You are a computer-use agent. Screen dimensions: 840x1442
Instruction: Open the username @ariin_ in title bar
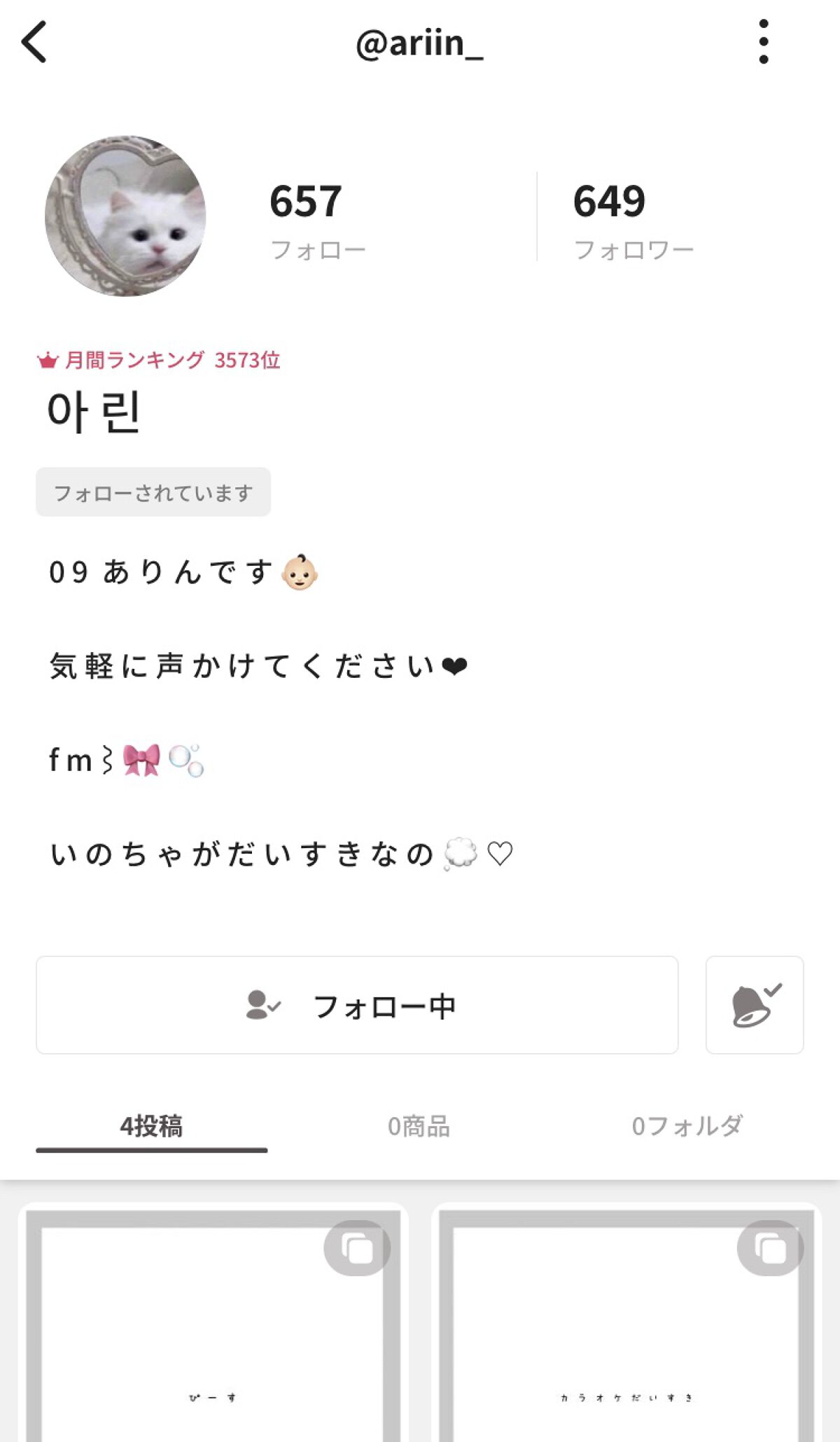420,44
